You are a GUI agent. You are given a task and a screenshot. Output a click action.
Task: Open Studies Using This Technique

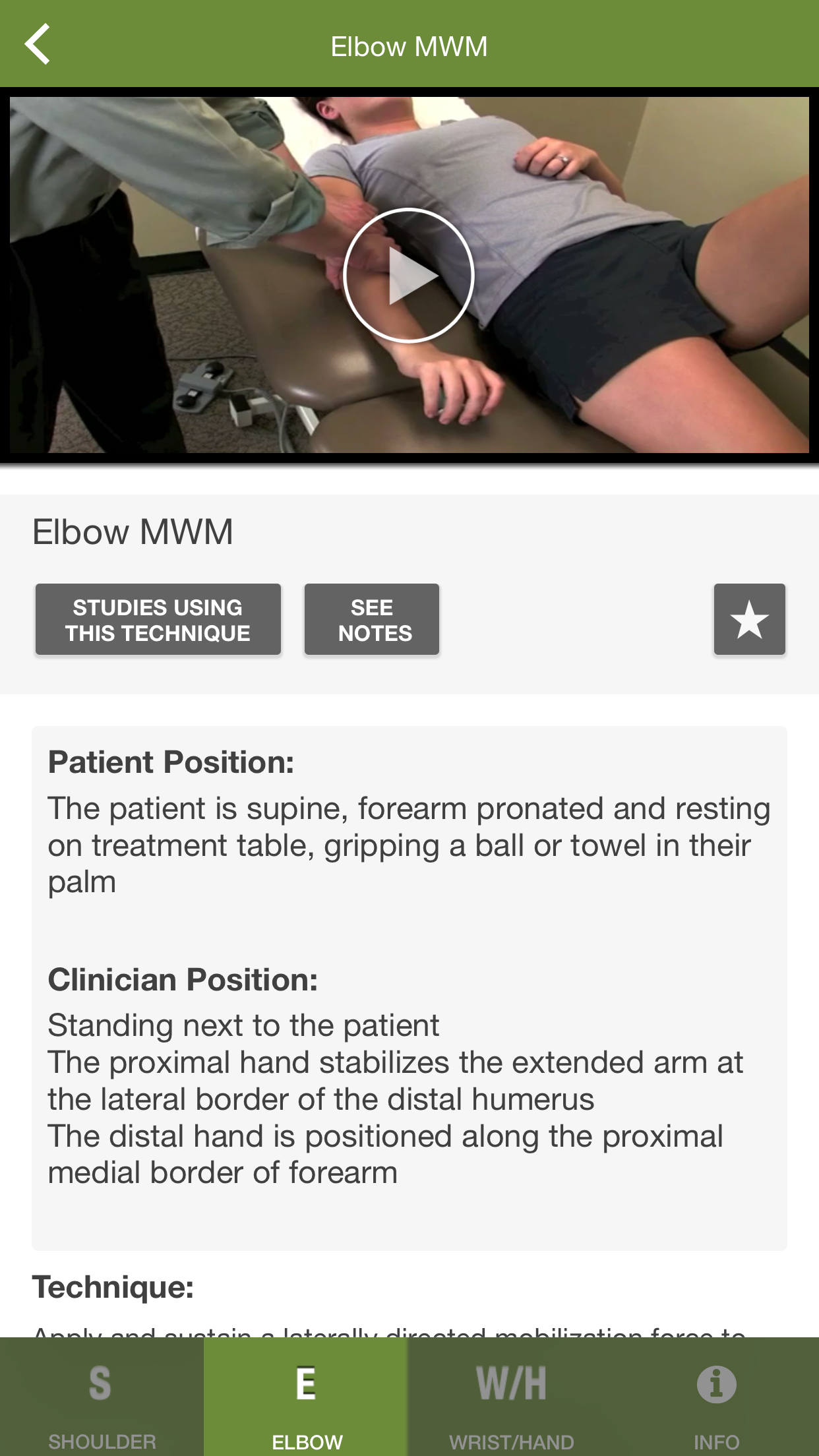tap(158, 619)
